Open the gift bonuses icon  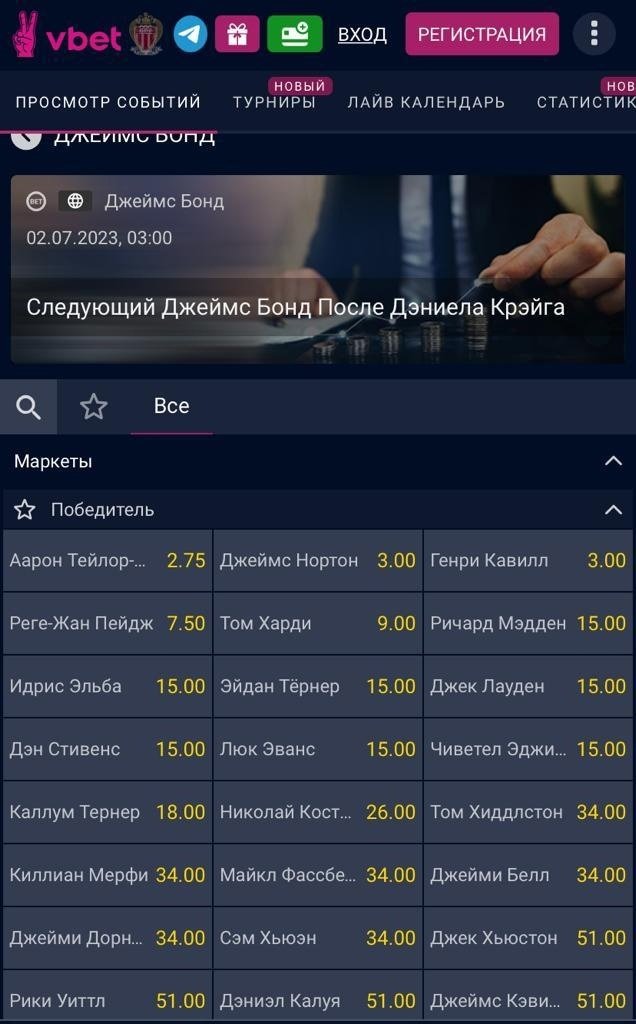coord(237,34)
